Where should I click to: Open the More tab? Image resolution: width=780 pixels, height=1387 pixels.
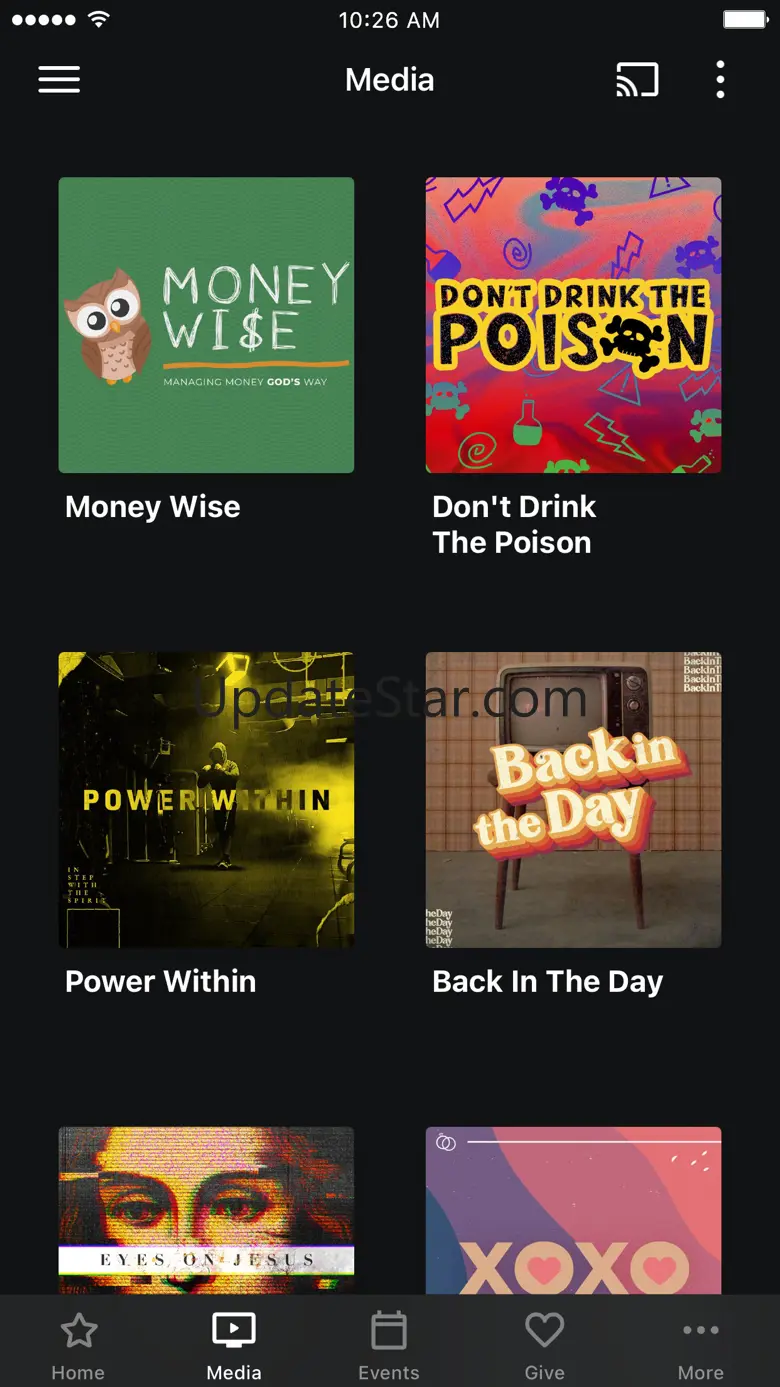pos(700,1345)
